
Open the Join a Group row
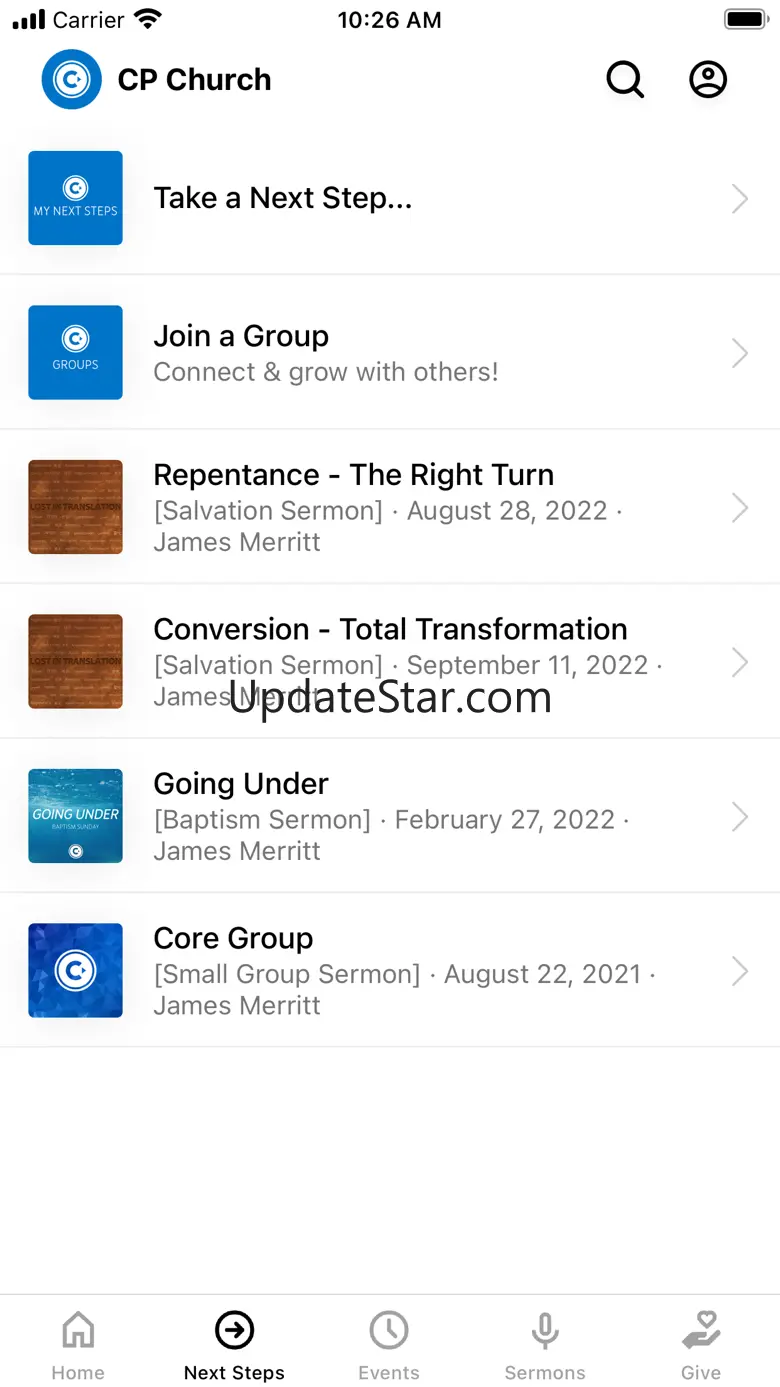pyautogui.click(x=390, y=353)
